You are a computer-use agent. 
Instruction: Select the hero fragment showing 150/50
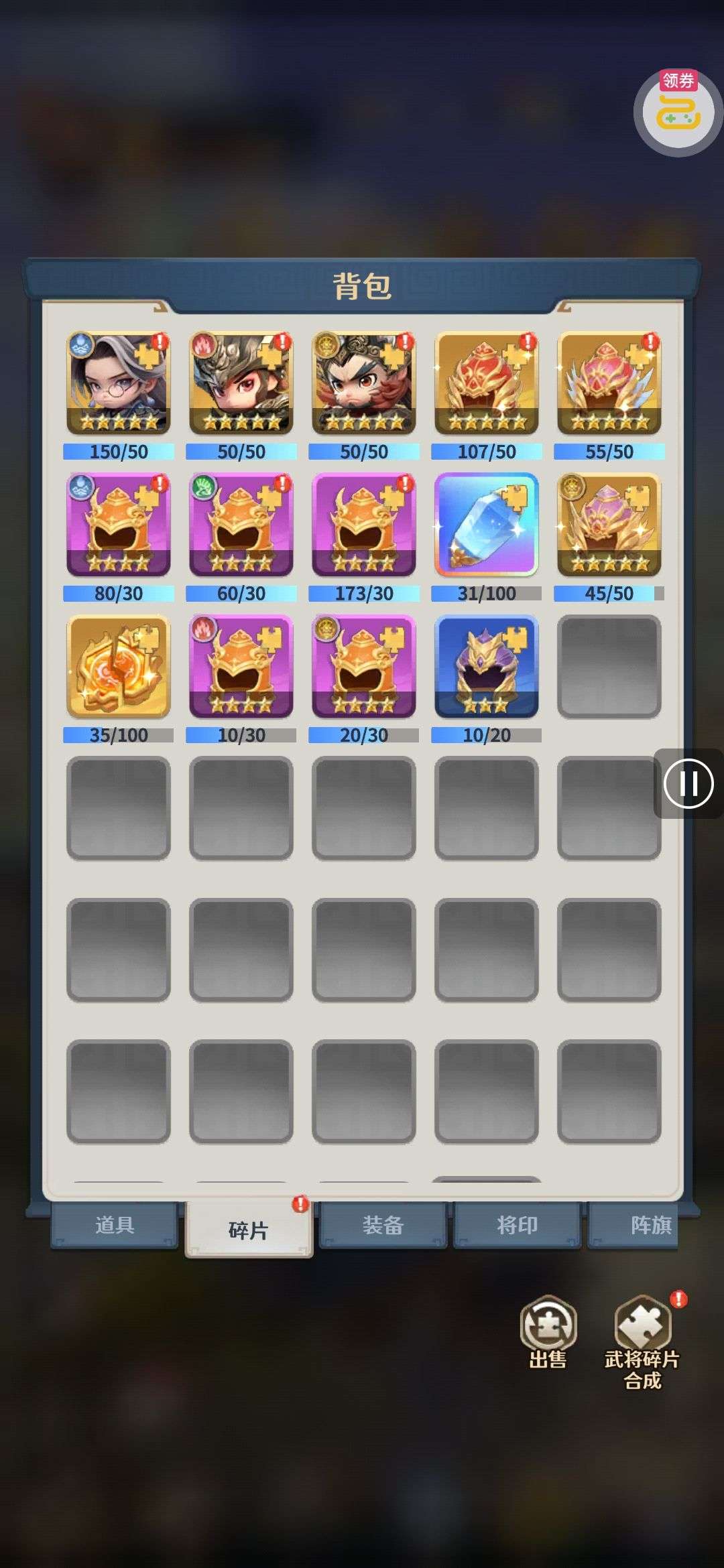(119, 384)
